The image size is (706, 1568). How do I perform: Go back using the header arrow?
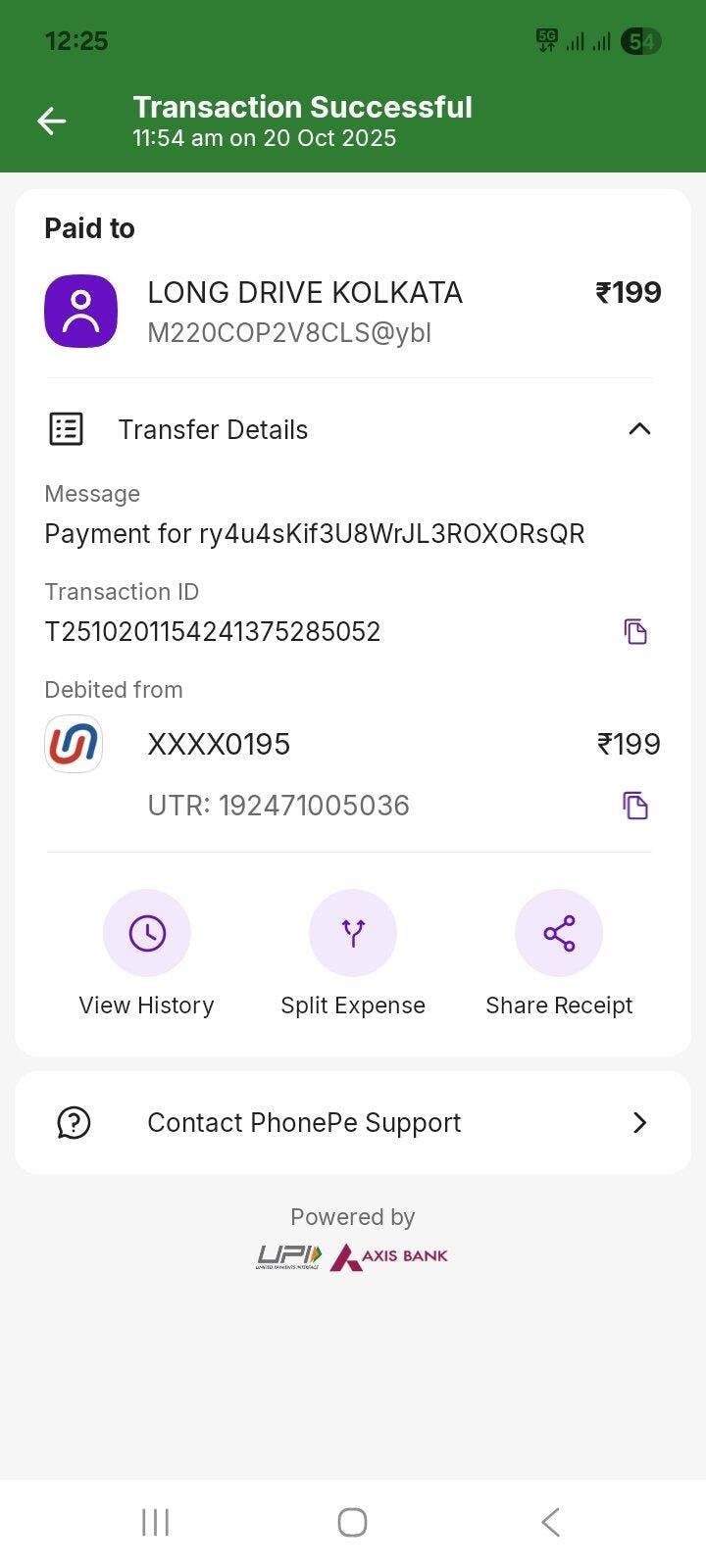pos(51,122)
